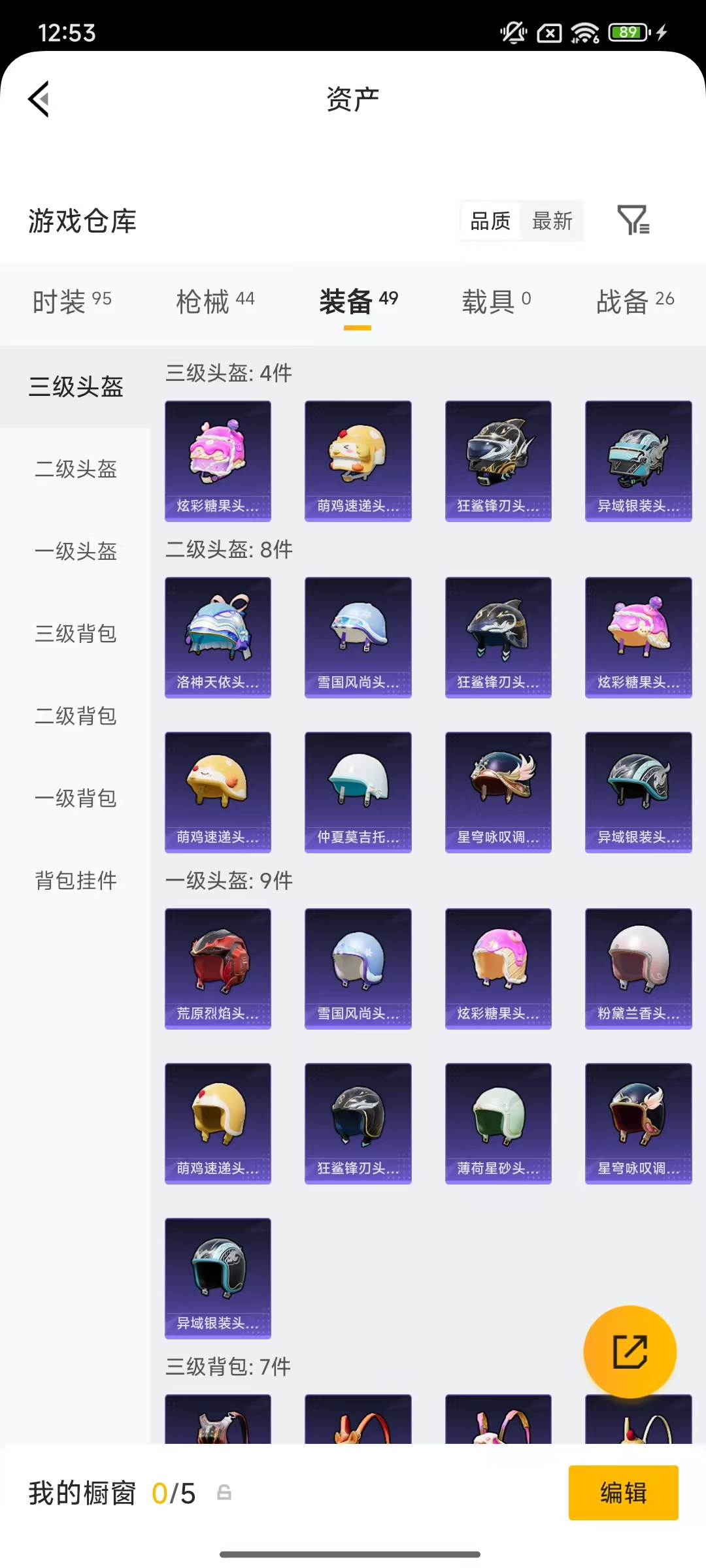Tap the 炫彩糖果 level-3 helmet thumbnail
This screenshot has height=1568, width=706.
218,459
